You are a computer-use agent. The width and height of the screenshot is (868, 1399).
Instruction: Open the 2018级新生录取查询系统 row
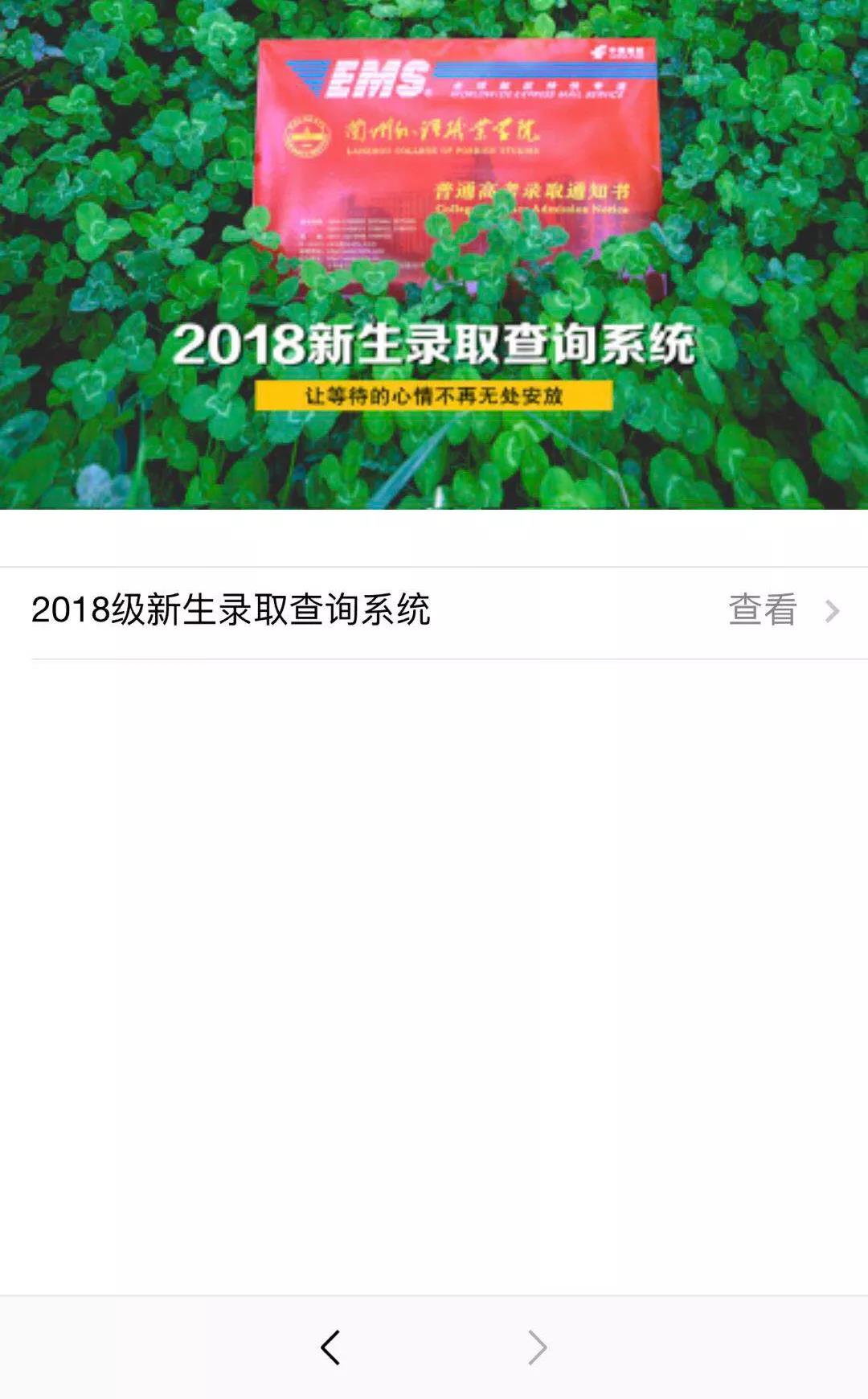[434, 611]
